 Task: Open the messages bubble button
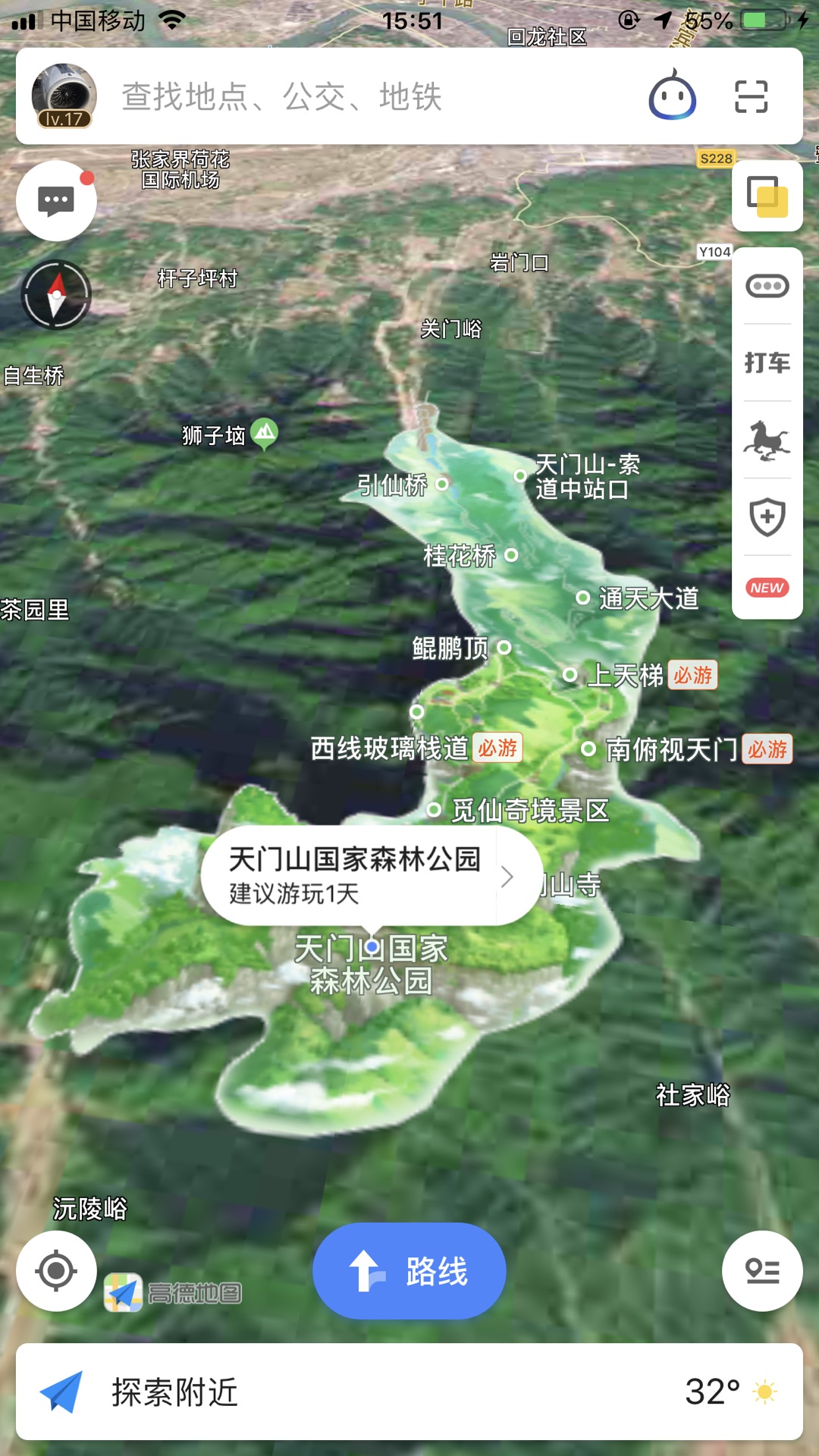coord(56,201)
